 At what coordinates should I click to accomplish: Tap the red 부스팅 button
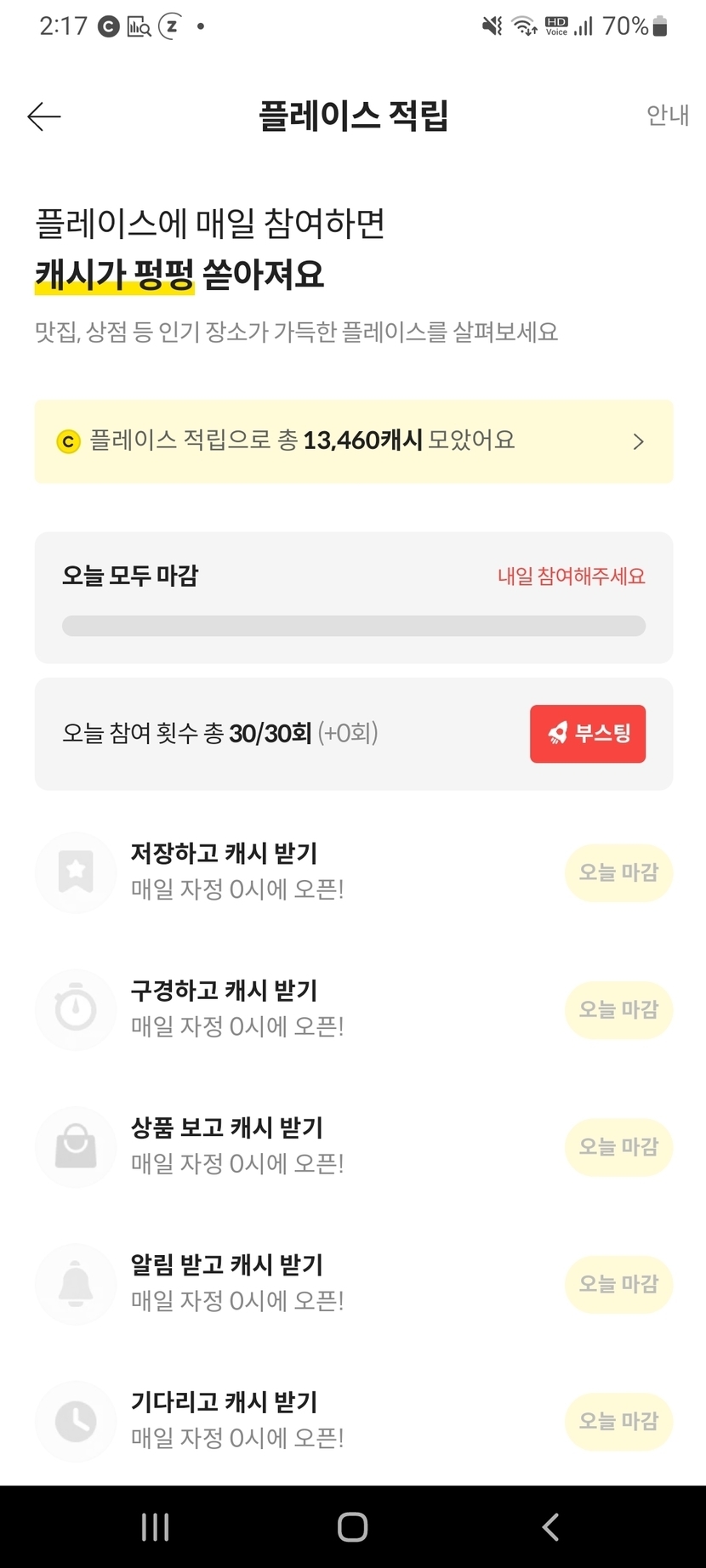coord(588,733)
